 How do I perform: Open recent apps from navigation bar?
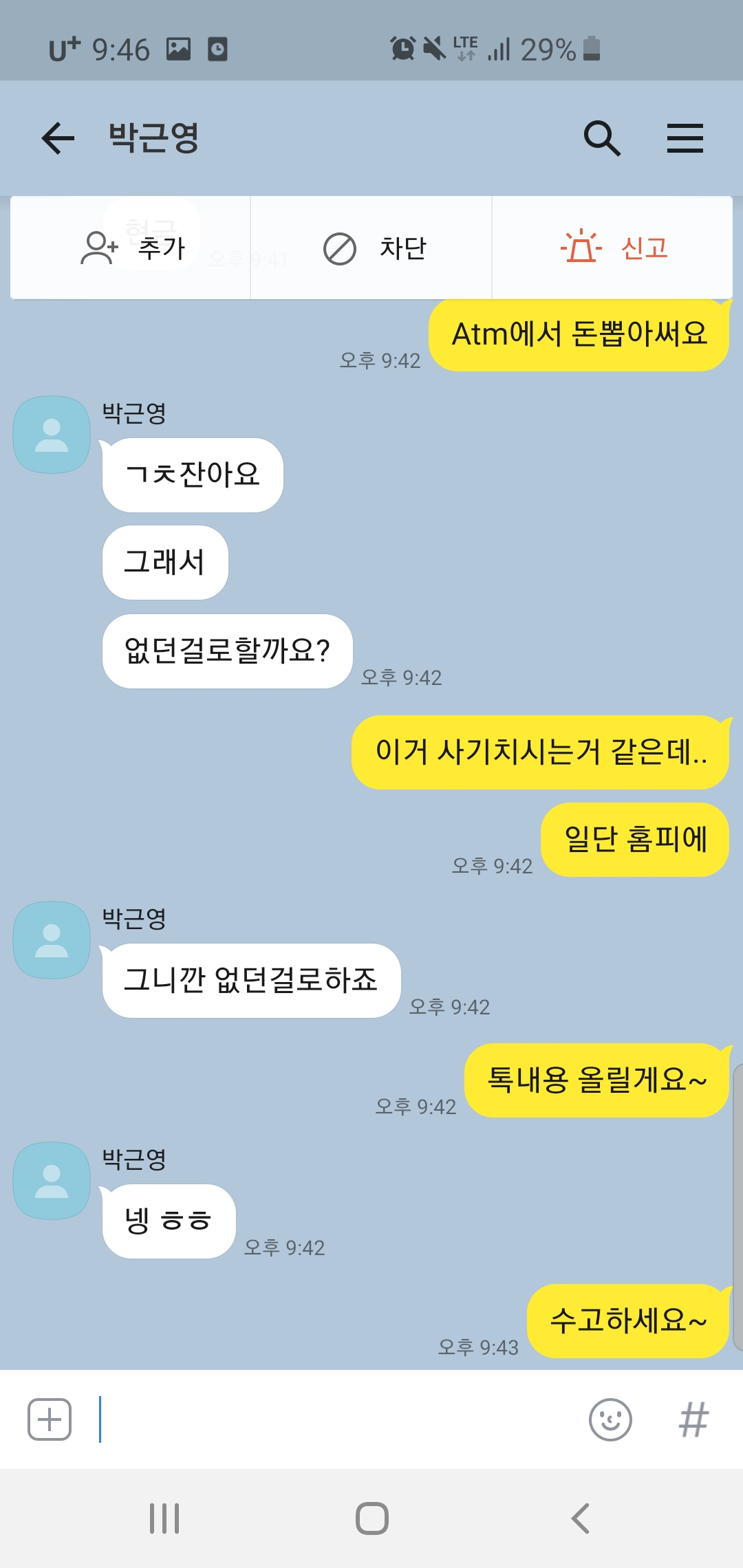[164, 1518]
